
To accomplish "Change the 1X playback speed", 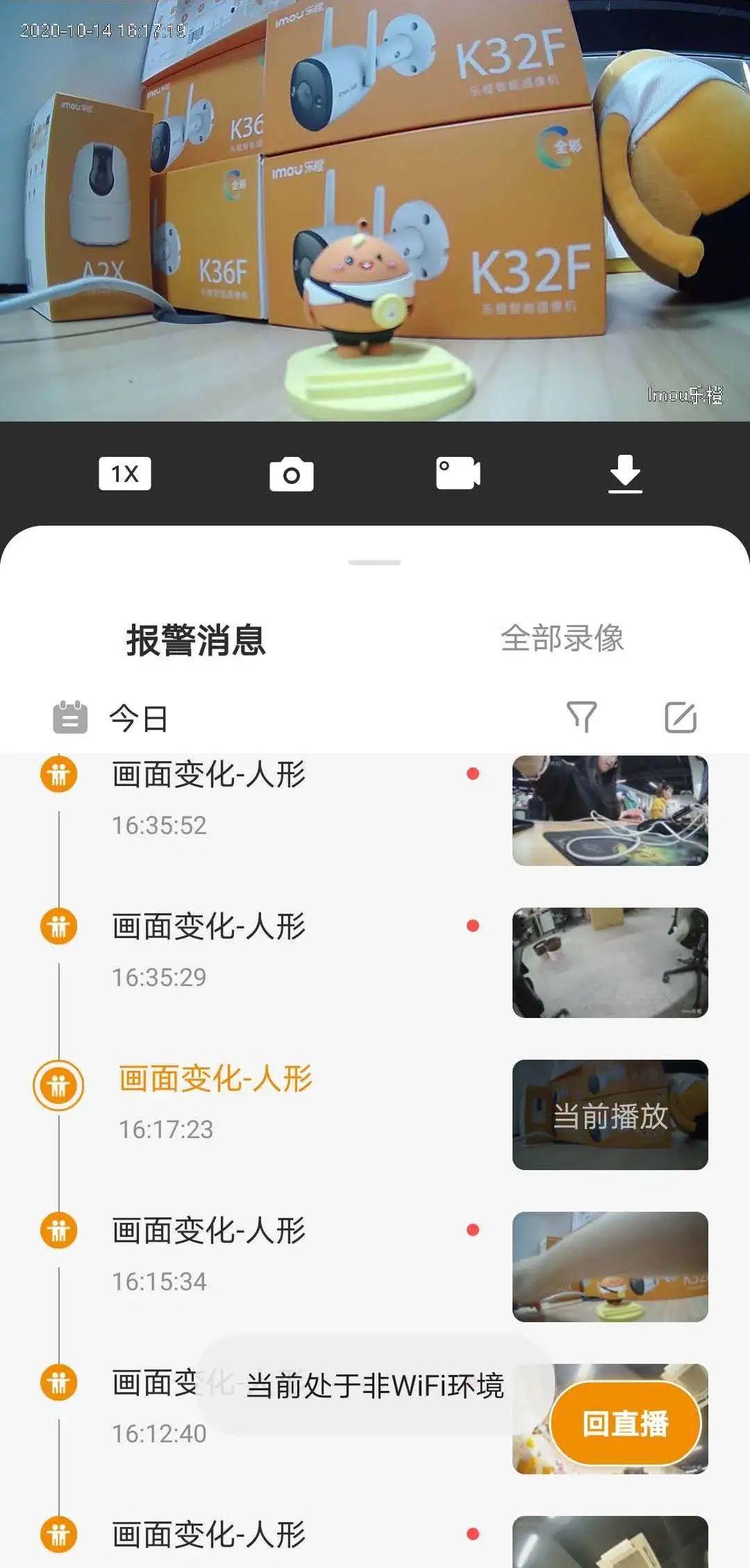I will tap(125, 474).
